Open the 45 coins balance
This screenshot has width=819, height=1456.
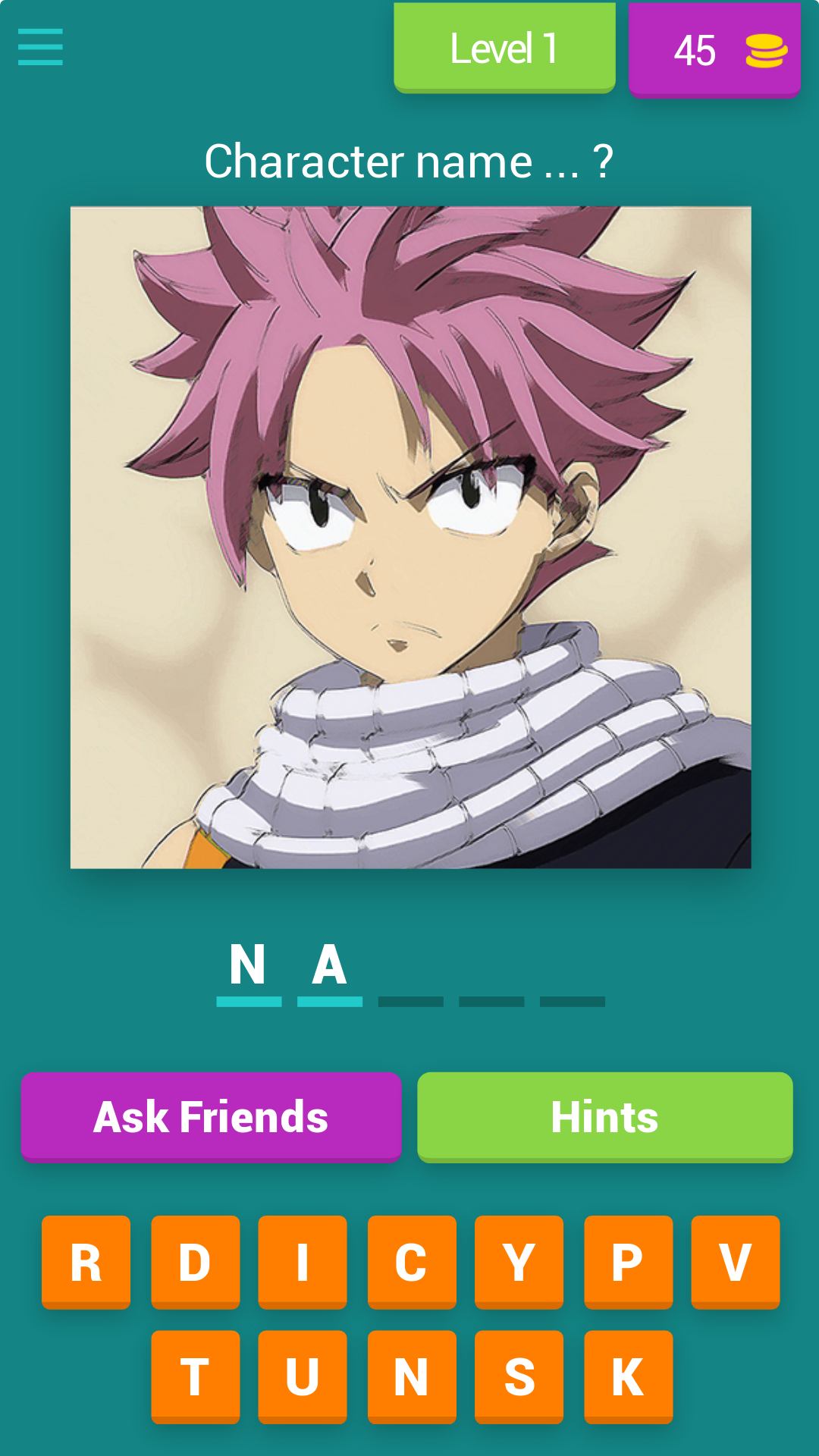click(714, 51)
